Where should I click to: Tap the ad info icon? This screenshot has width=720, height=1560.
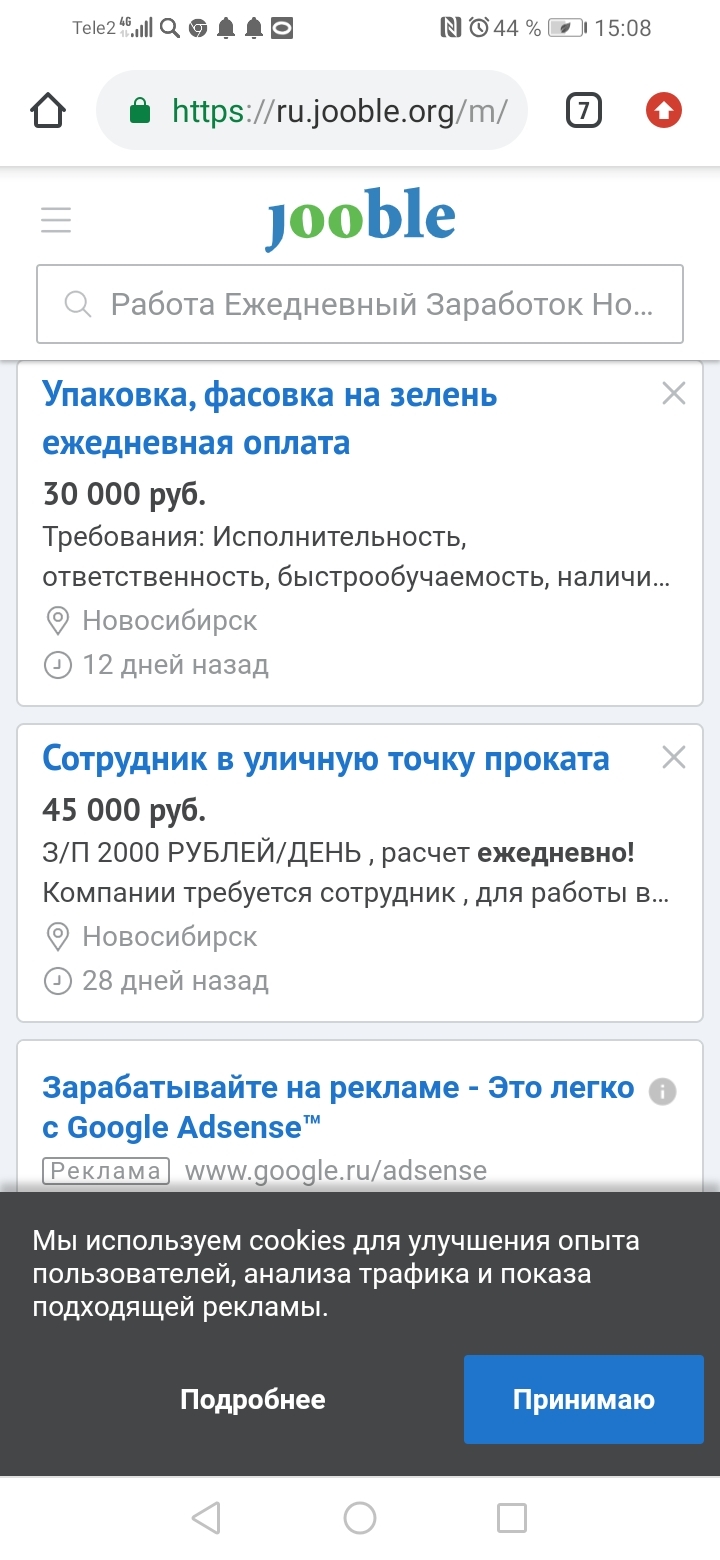click(x=662, y=1091)
